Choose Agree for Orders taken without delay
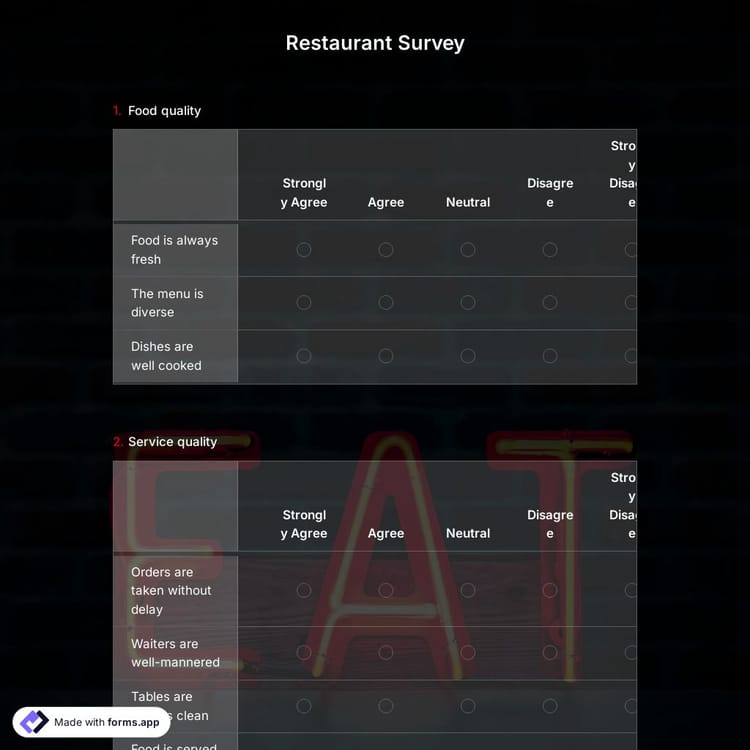The image size is (750, 750). click(386, 591)
